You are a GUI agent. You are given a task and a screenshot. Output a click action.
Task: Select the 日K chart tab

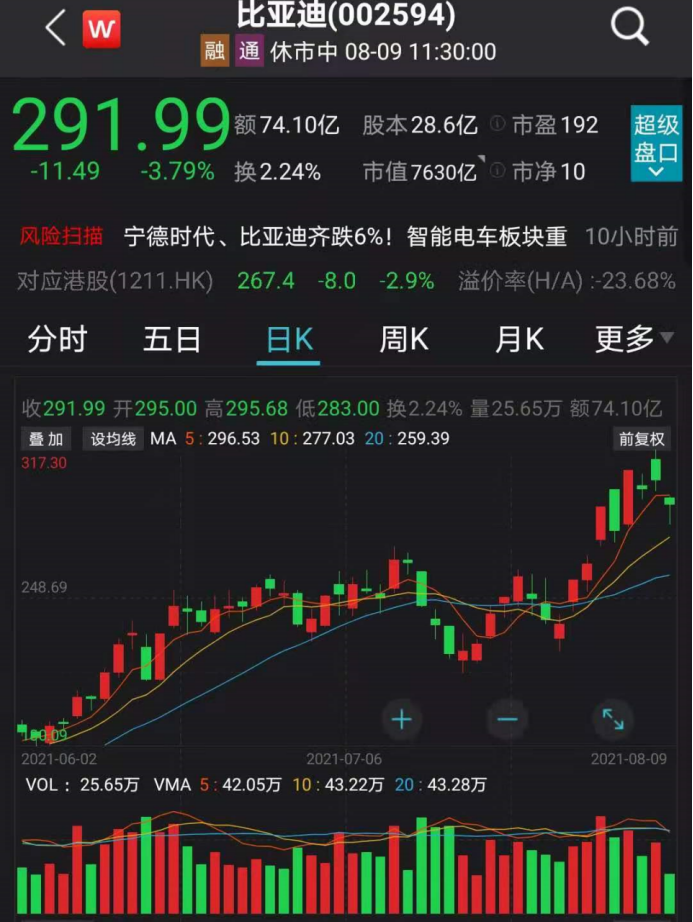289,340
